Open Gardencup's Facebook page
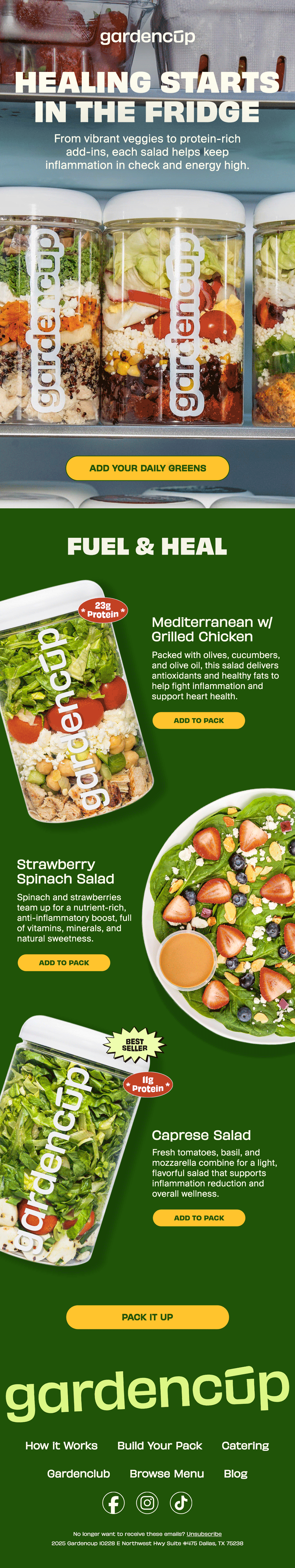 click(113, 1502)
